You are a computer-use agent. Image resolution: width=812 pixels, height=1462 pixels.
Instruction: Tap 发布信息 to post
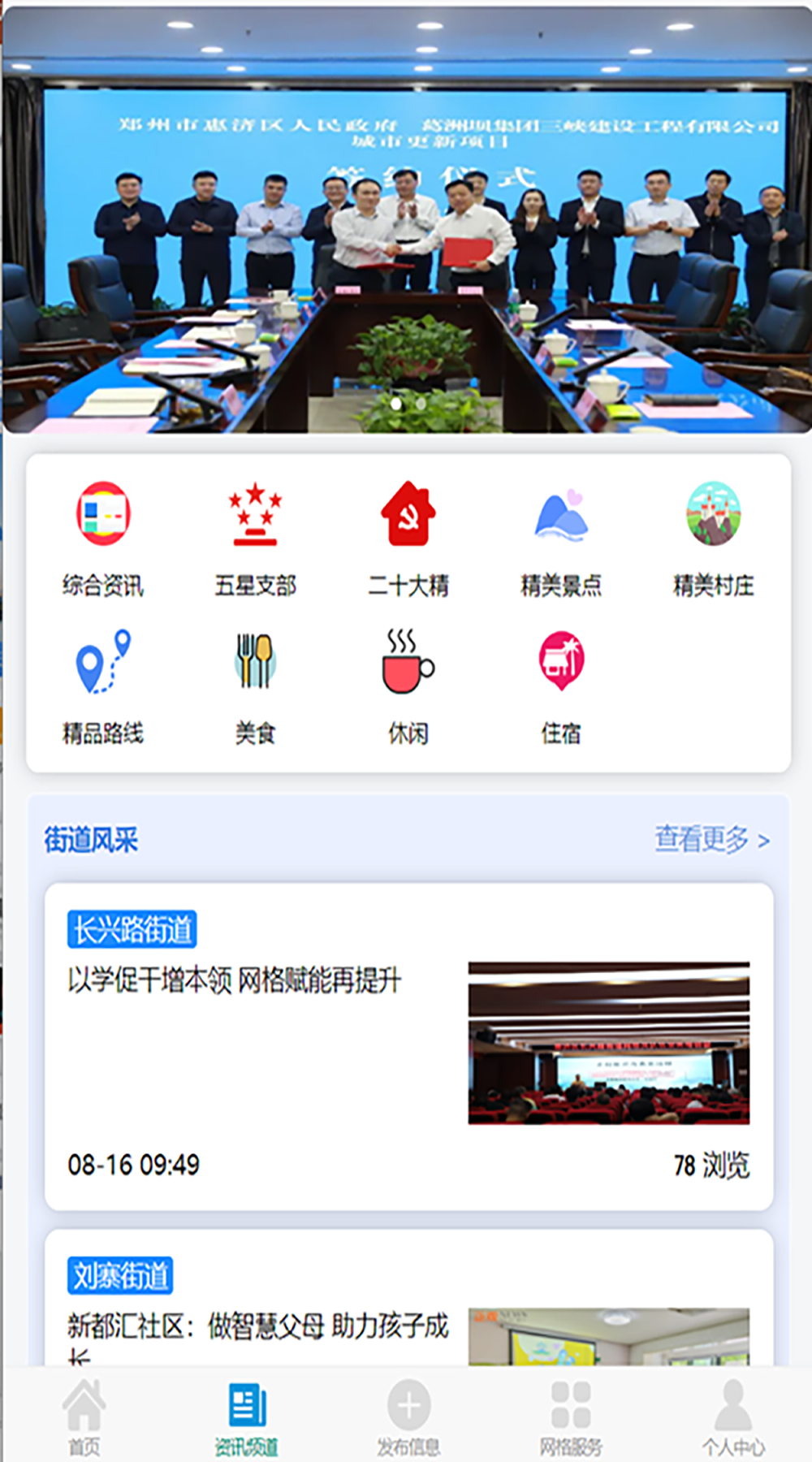coord(408,1417)
